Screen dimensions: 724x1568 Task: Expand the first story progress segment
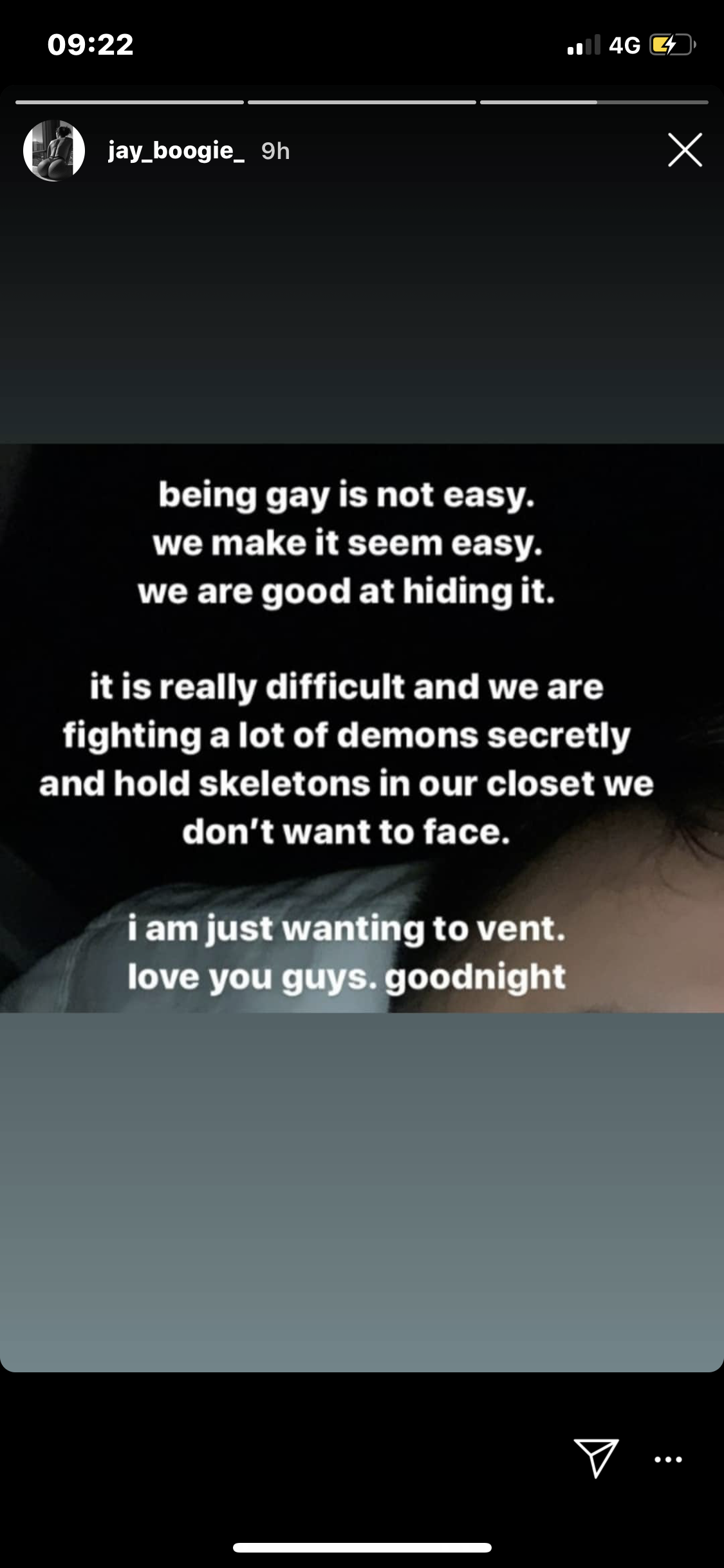point(129,101)
